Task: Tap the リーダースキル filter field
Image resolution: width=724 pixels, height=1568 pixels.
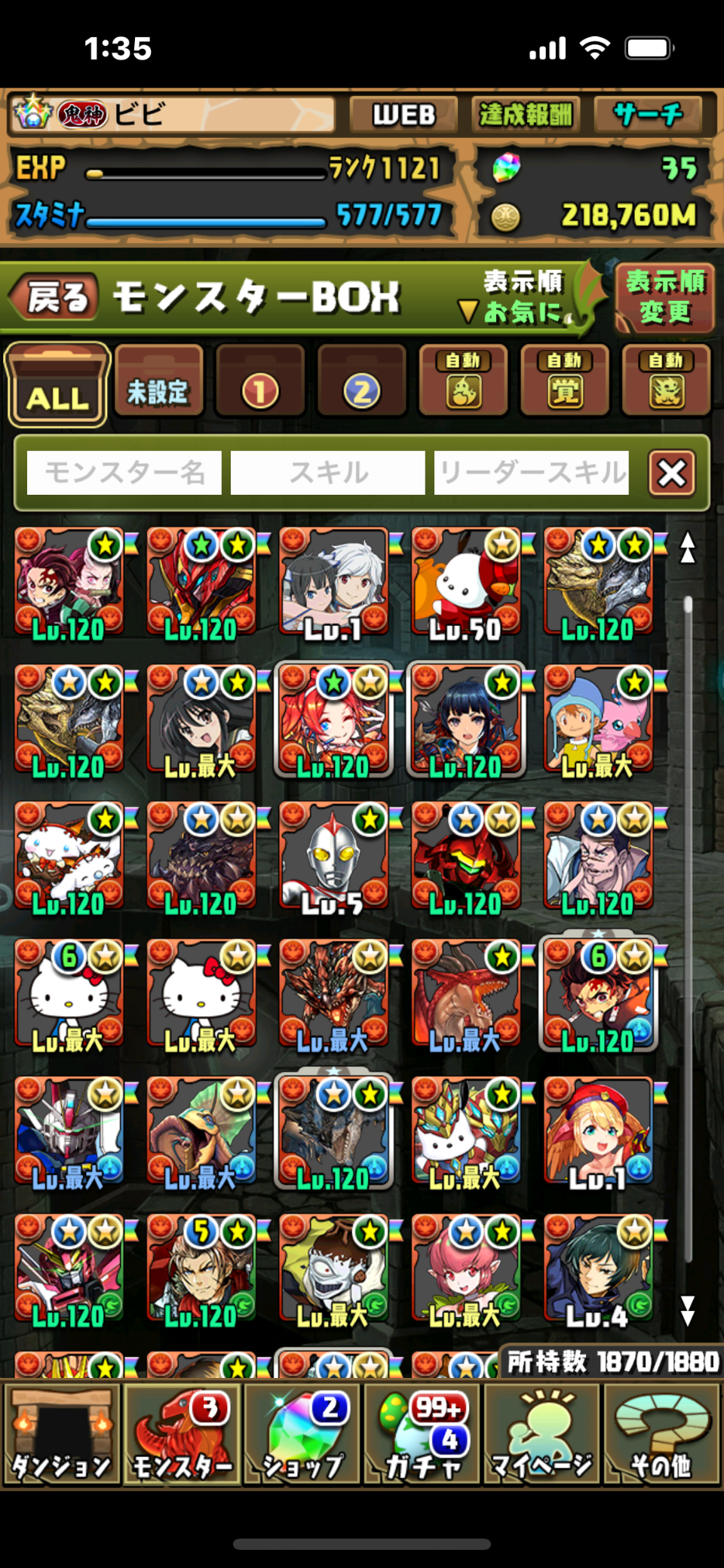Action: coord(532,473)
